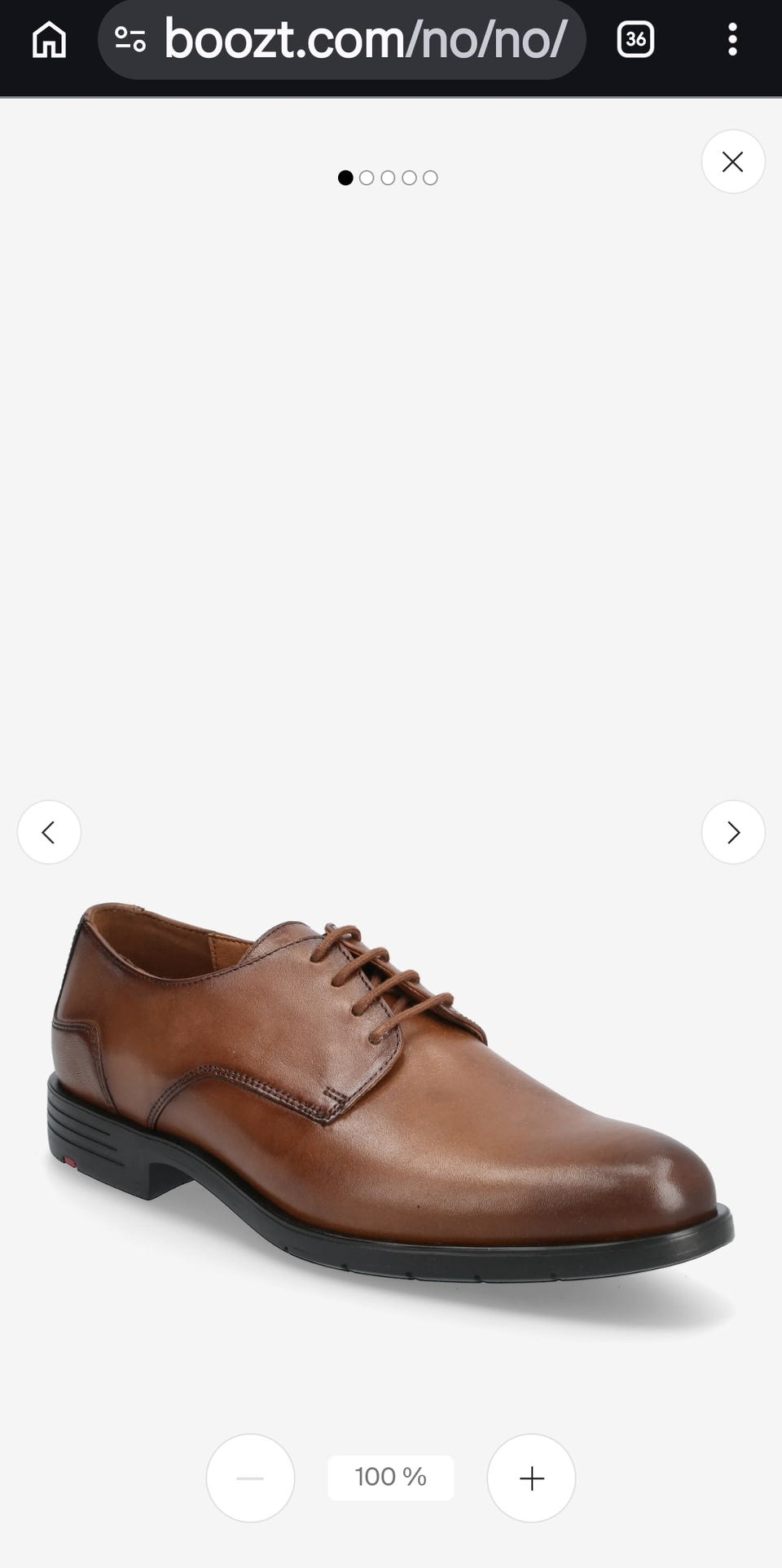Image resolution: width=782 pixels, height=1568 pixels.
Task: Zoom in with the plus button
Action: (x=531, y=1478)
